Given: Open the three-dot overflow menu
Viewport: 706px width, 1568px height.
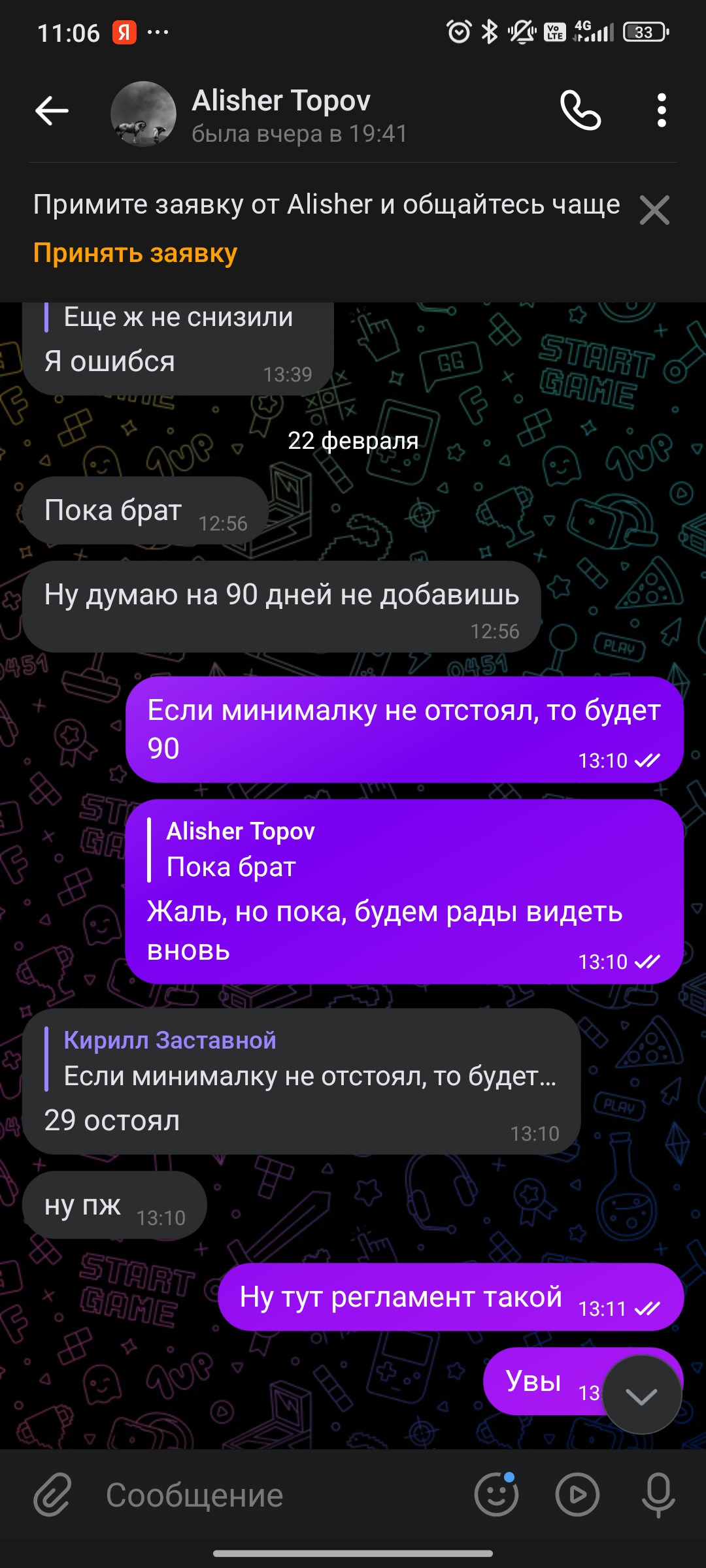Looking at the screenshot, I should pos(662,110).
